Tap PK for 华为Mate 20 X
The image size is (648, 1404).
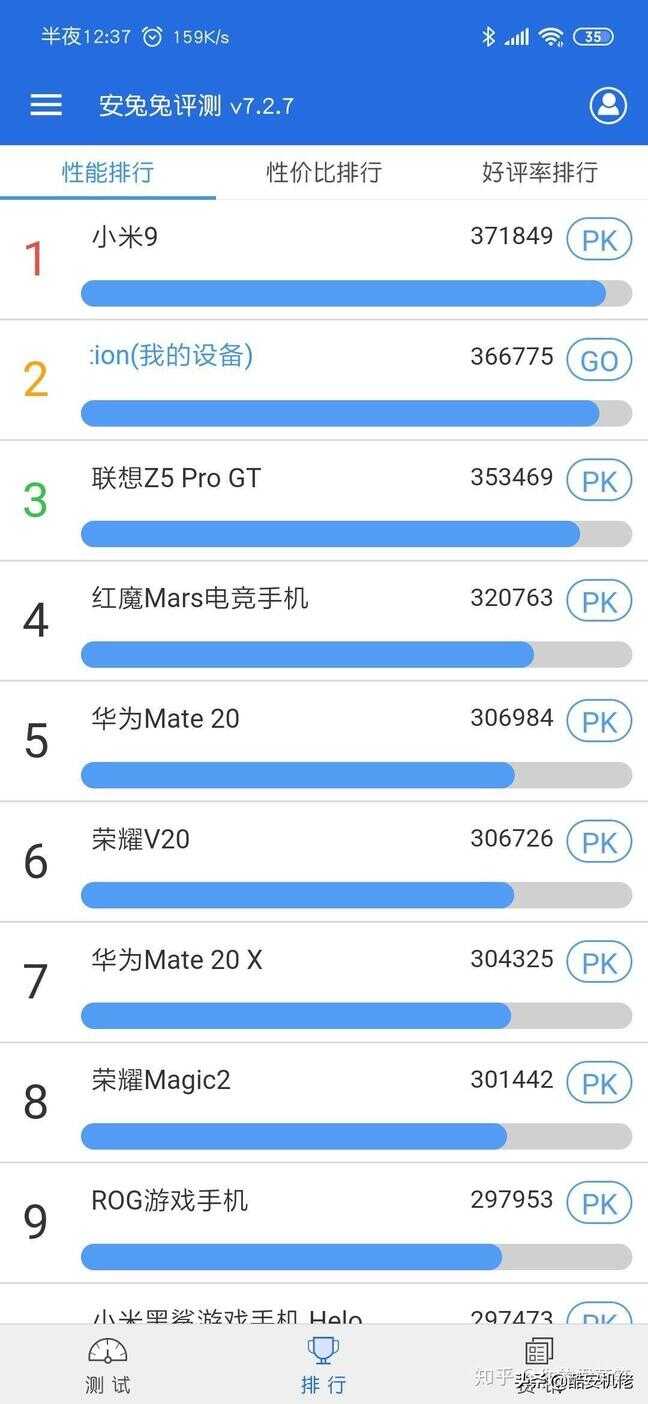[x=599, y=963]
